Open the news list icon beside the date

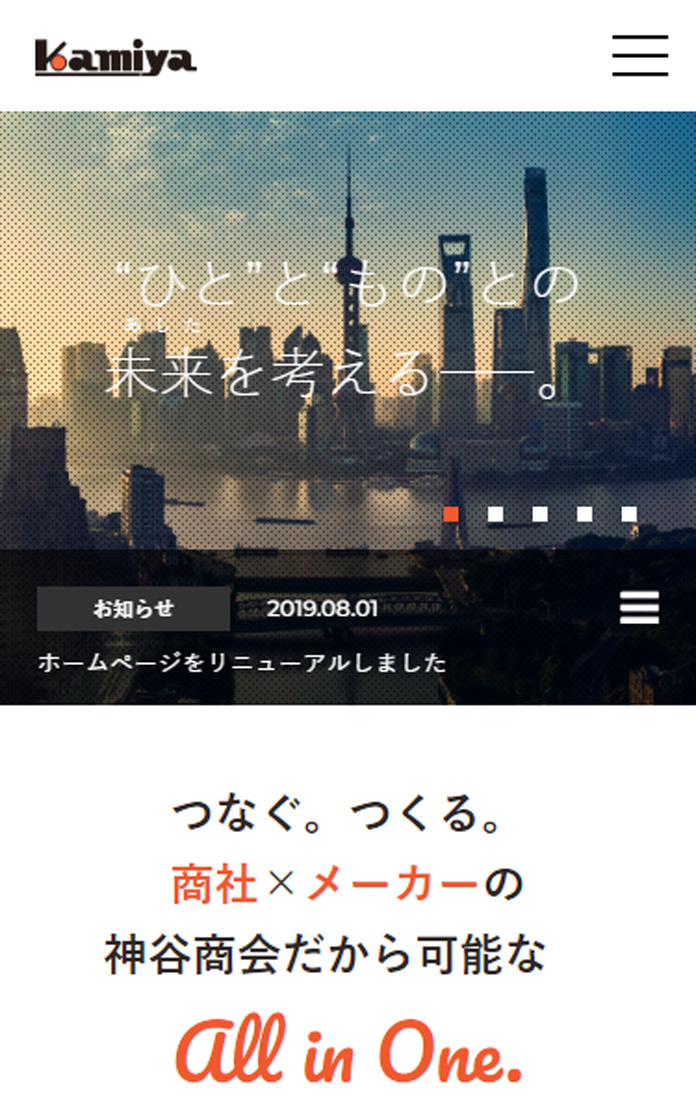pos(639,608)
